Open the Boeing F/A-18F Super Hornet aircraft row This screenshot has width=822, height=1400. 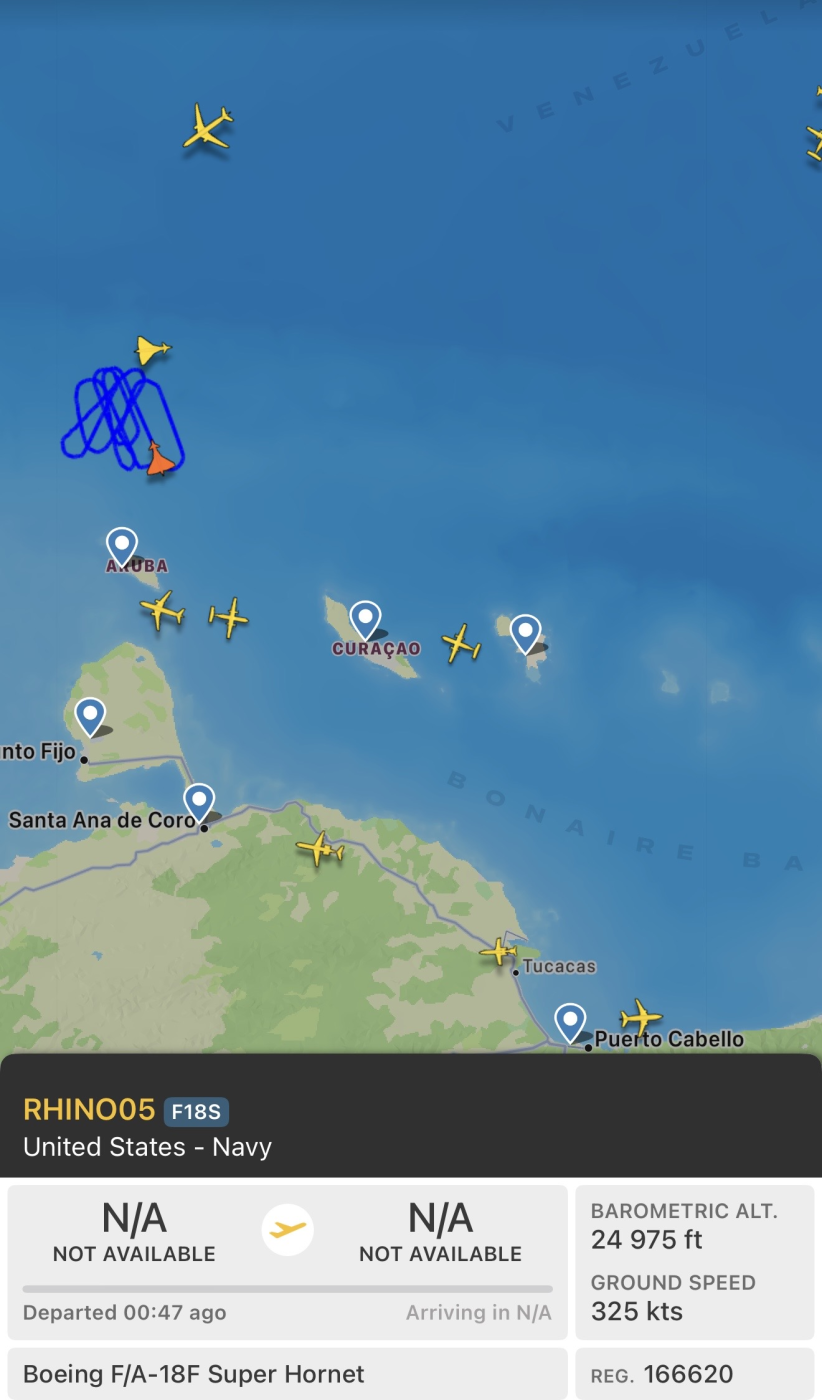tap(287, 1374)
